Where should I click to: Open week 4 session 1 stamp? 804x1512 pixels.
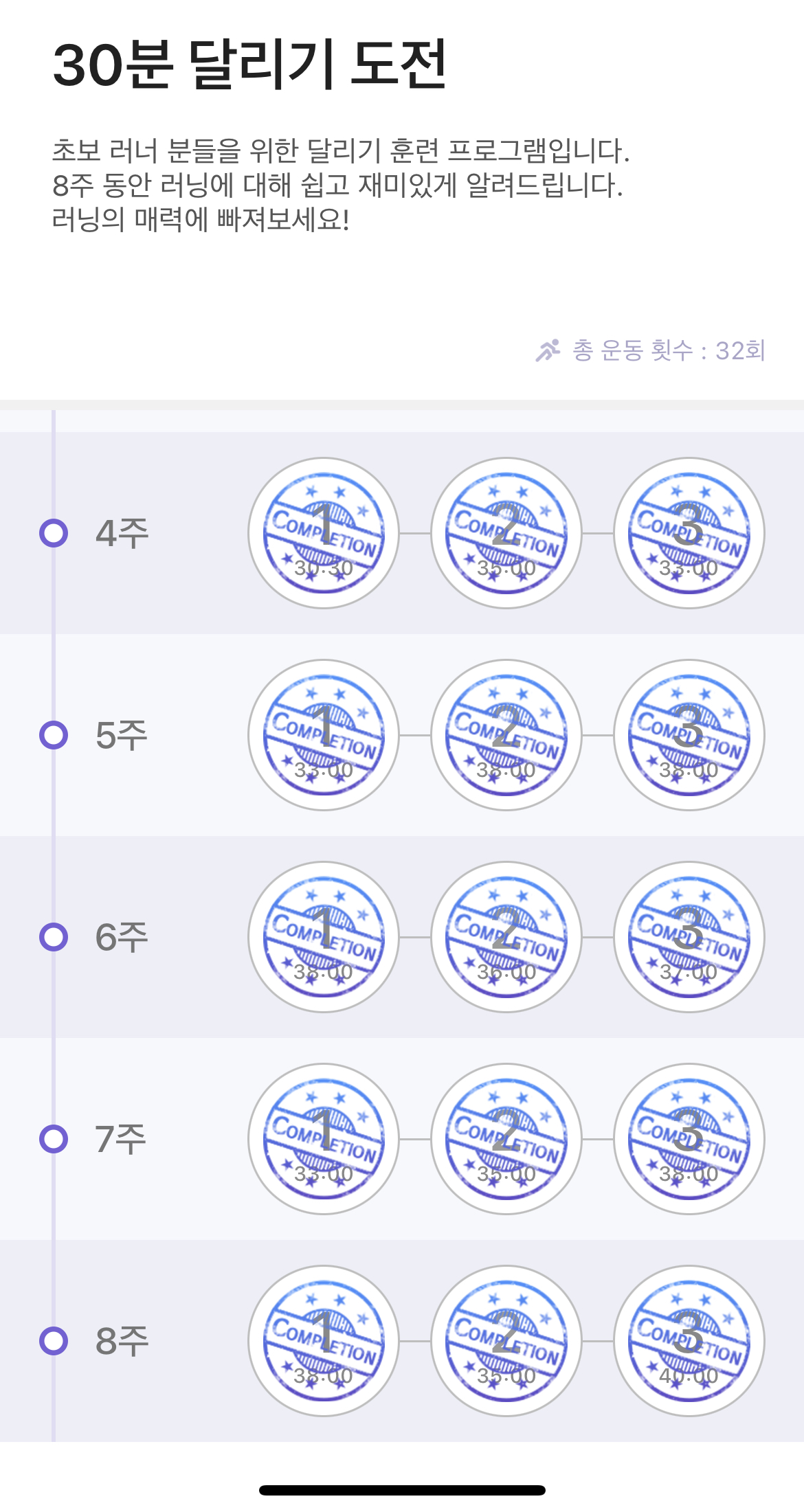324,533
